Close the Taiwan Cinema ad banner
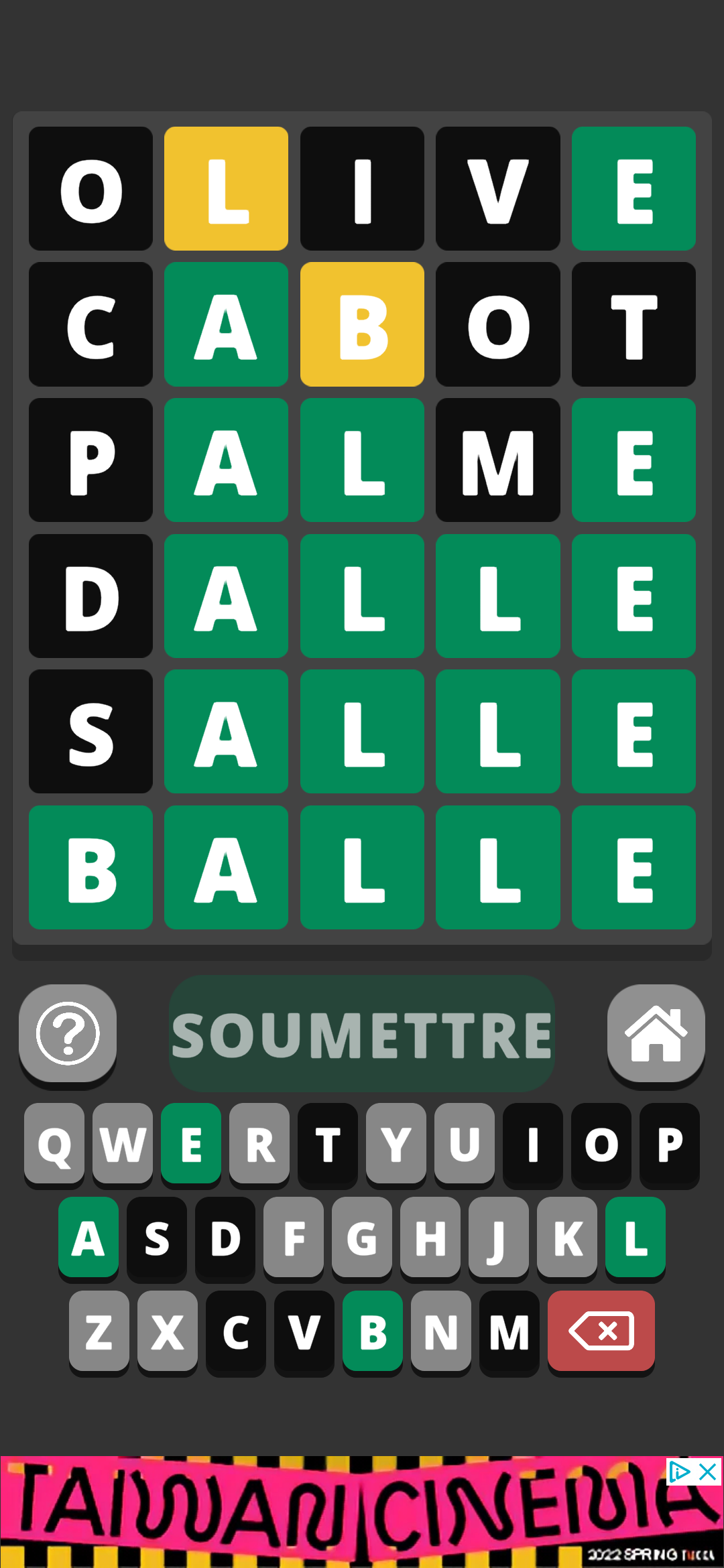The width and height of the screenshot is (724, 1568). [x=708, y=1472]
